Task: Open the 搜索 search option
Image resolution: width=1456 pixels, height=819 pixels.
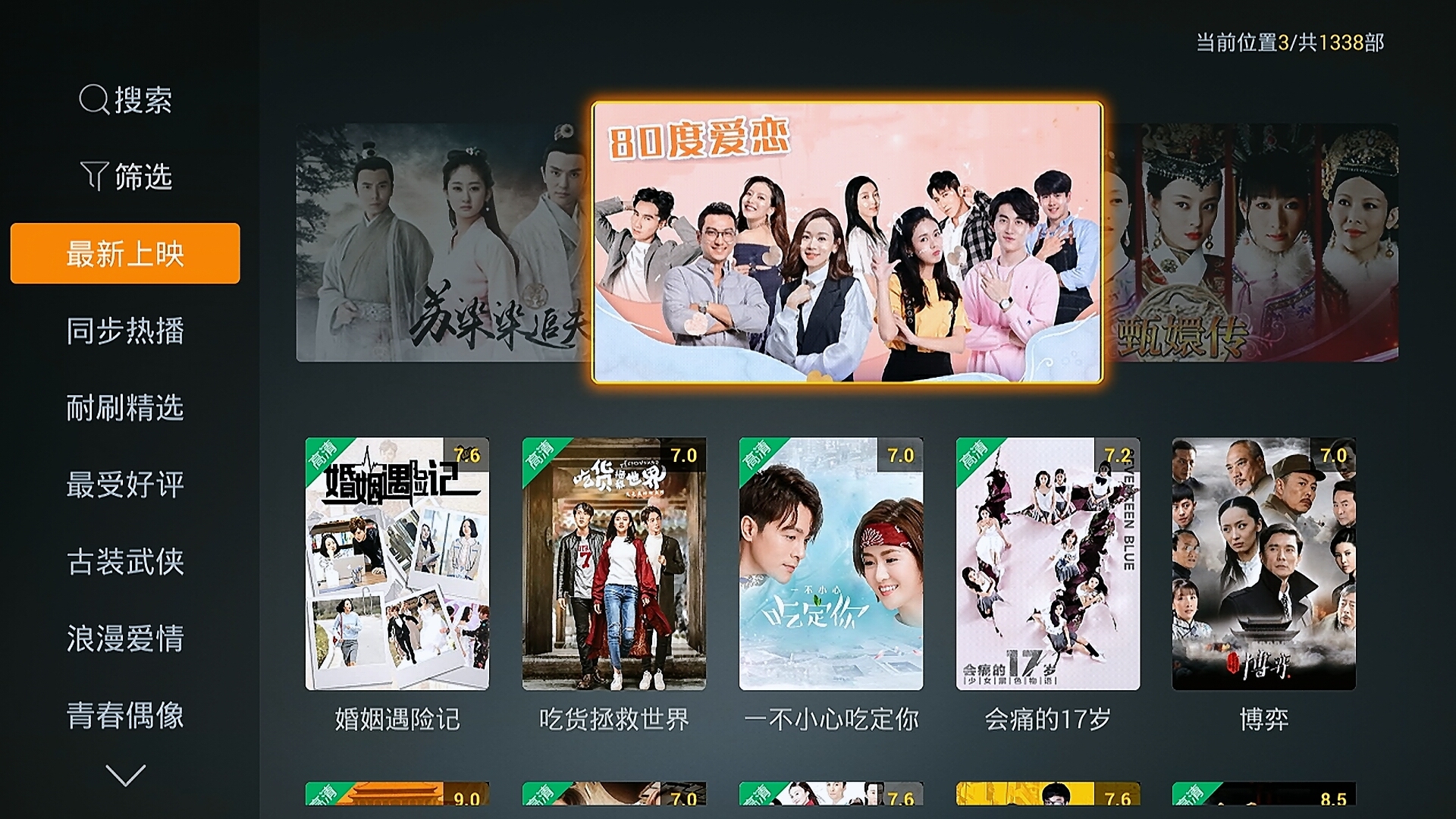Action: tap(126, 99)
